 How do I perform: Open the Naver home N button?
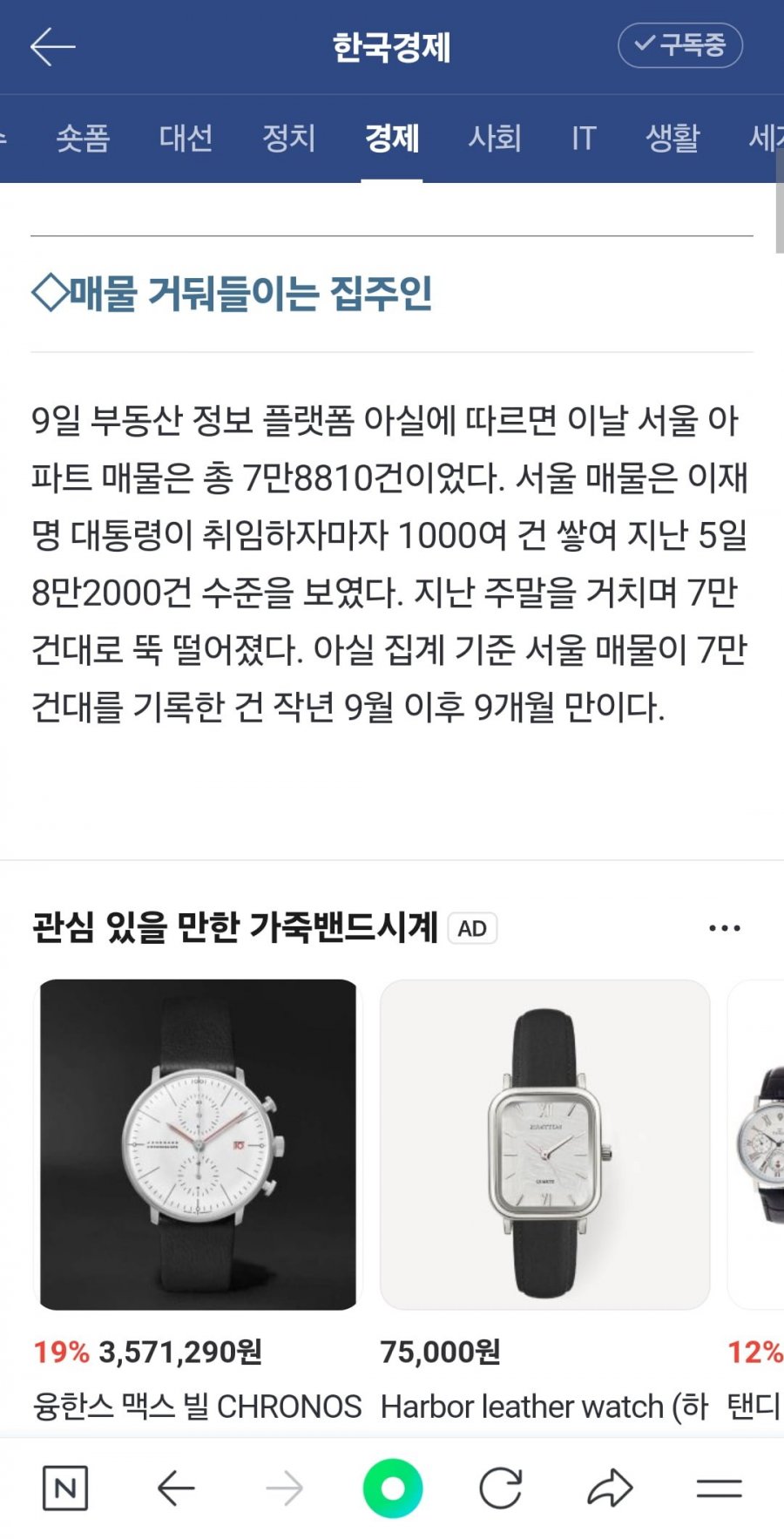[65, 1488]
